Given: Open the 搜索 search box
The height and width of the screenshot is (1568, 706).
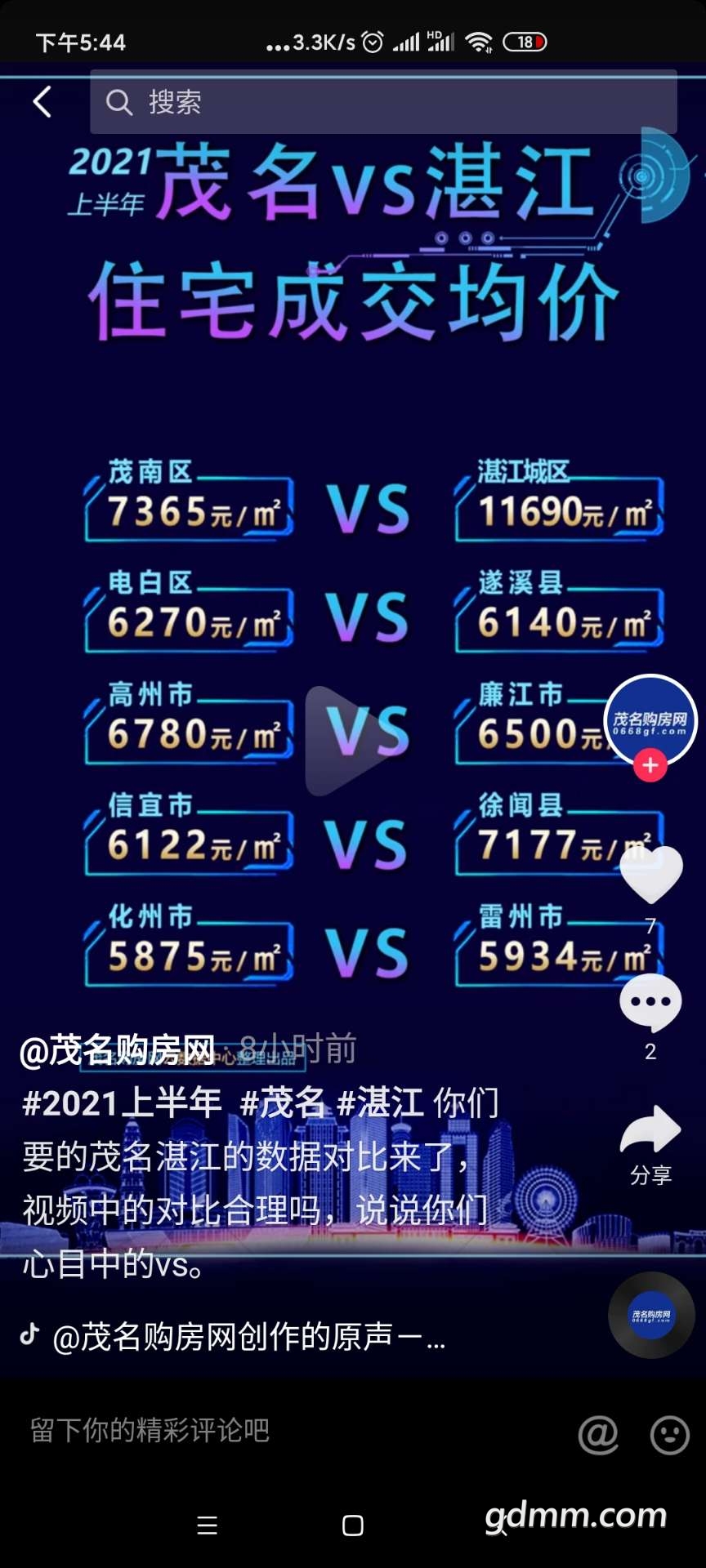Looking at the screenshot, I should coord(382,102).
